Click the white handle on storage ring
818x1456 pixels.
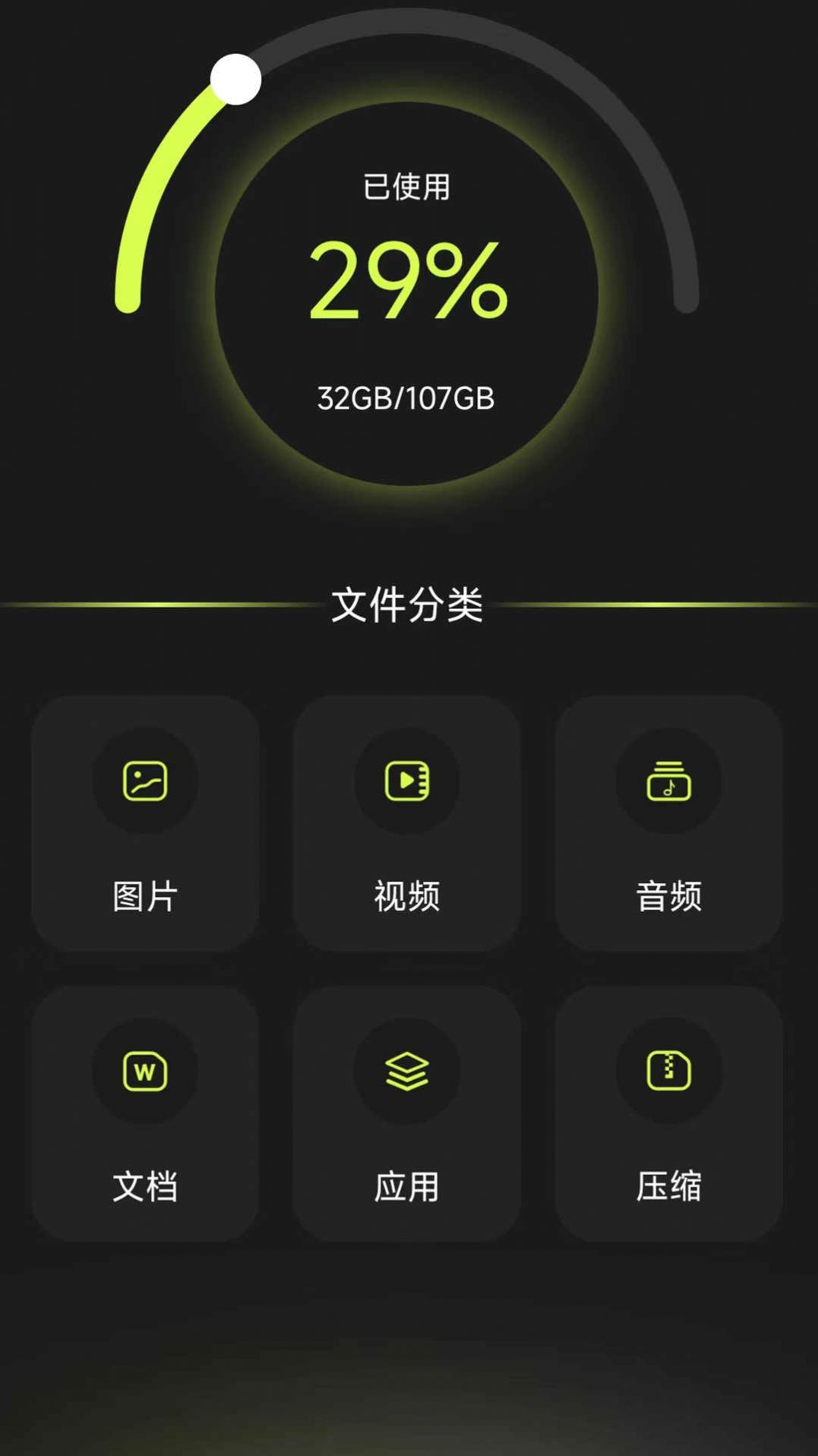(x=236, y=78)
